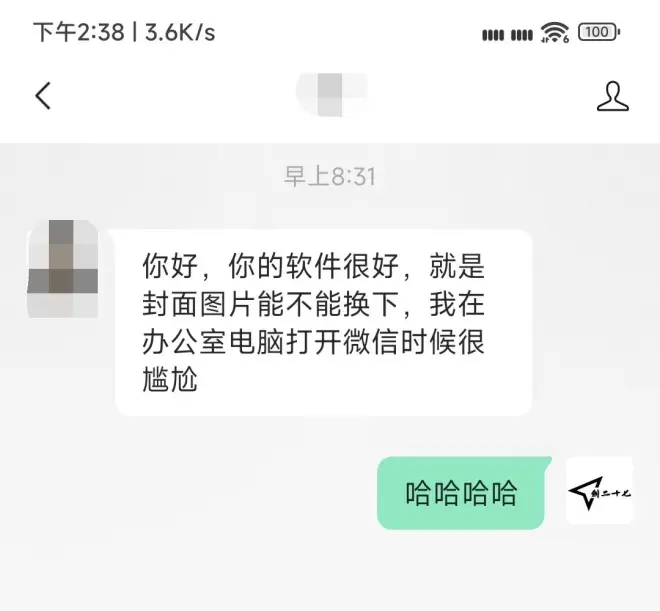This screenshot has width=660, height=611.
Task: Go back using the top-left arrow
Action: coord(42,96)
